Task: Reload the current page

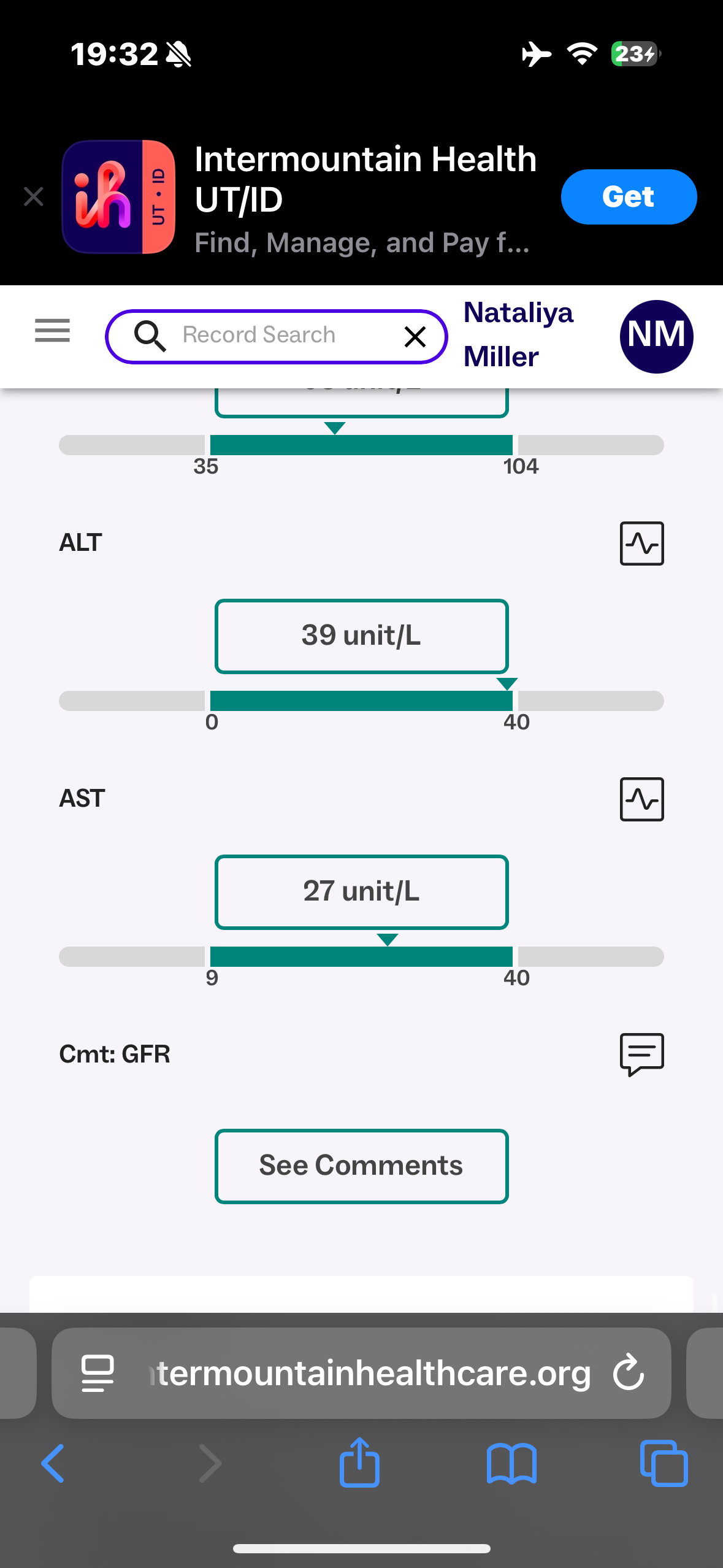Action: (629, 1372)
